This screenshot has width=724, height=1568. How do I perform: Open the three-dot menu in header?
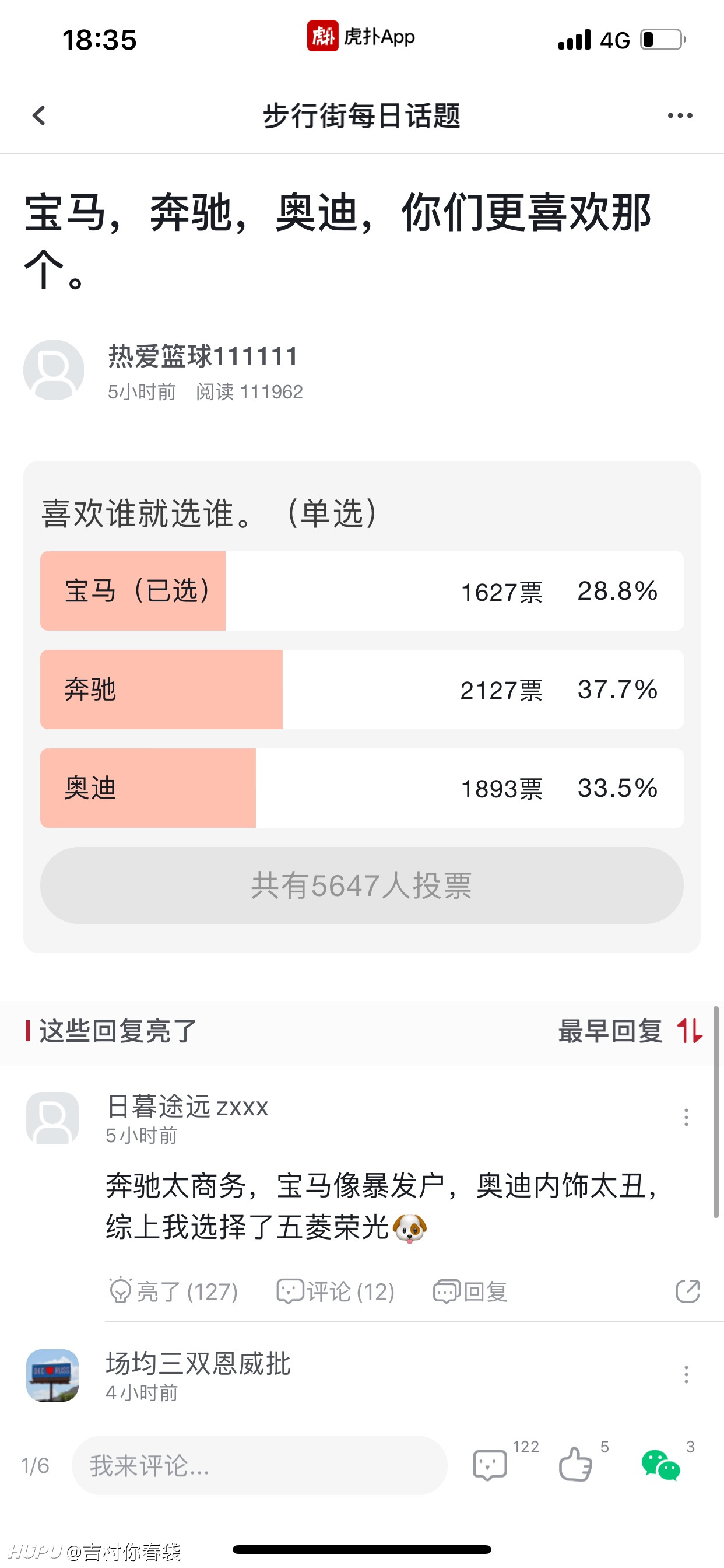(680, 115)
